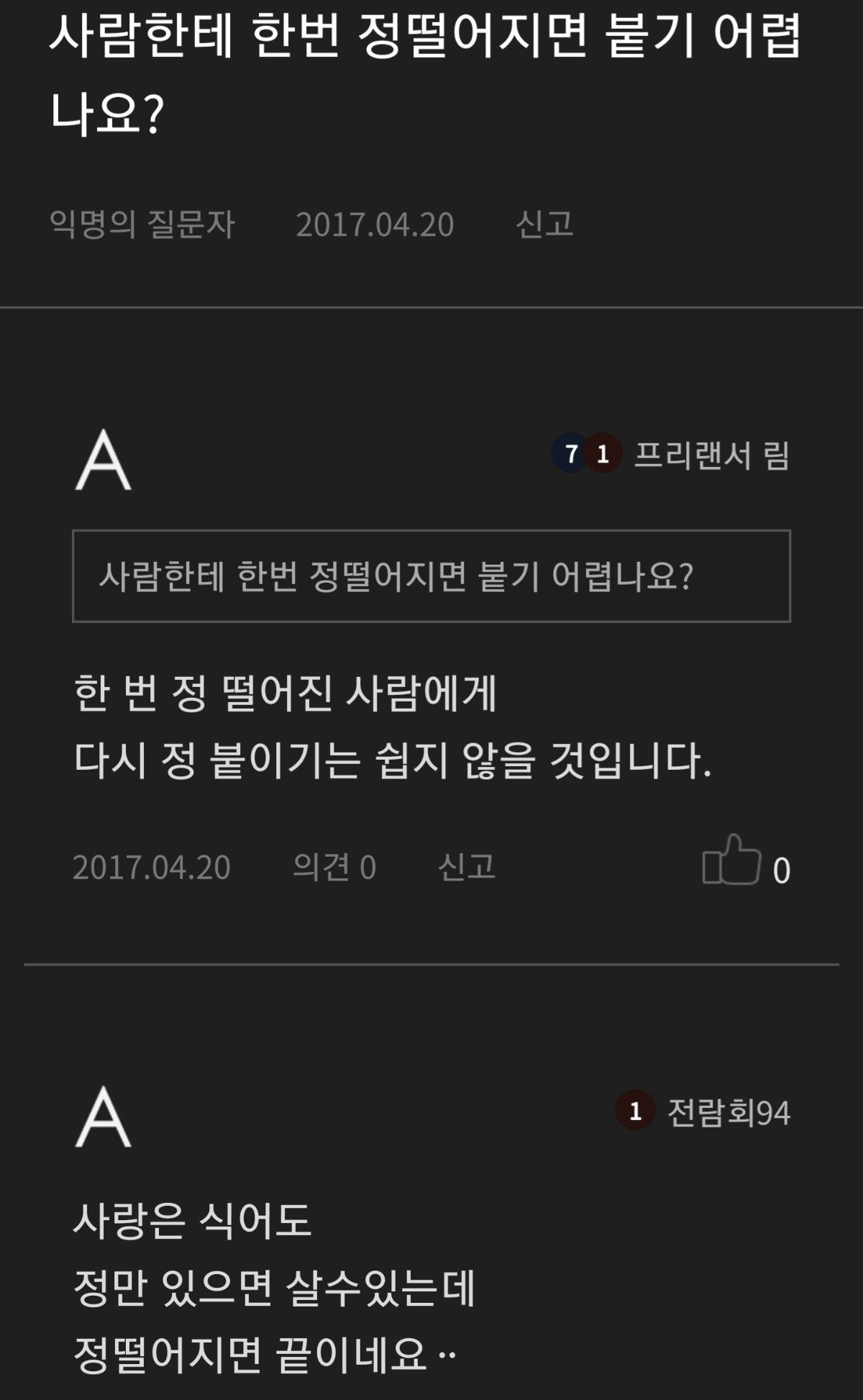Open 의견 0 comments under the first answer
Screen dimensions: 863x1400
coord(334,867)
